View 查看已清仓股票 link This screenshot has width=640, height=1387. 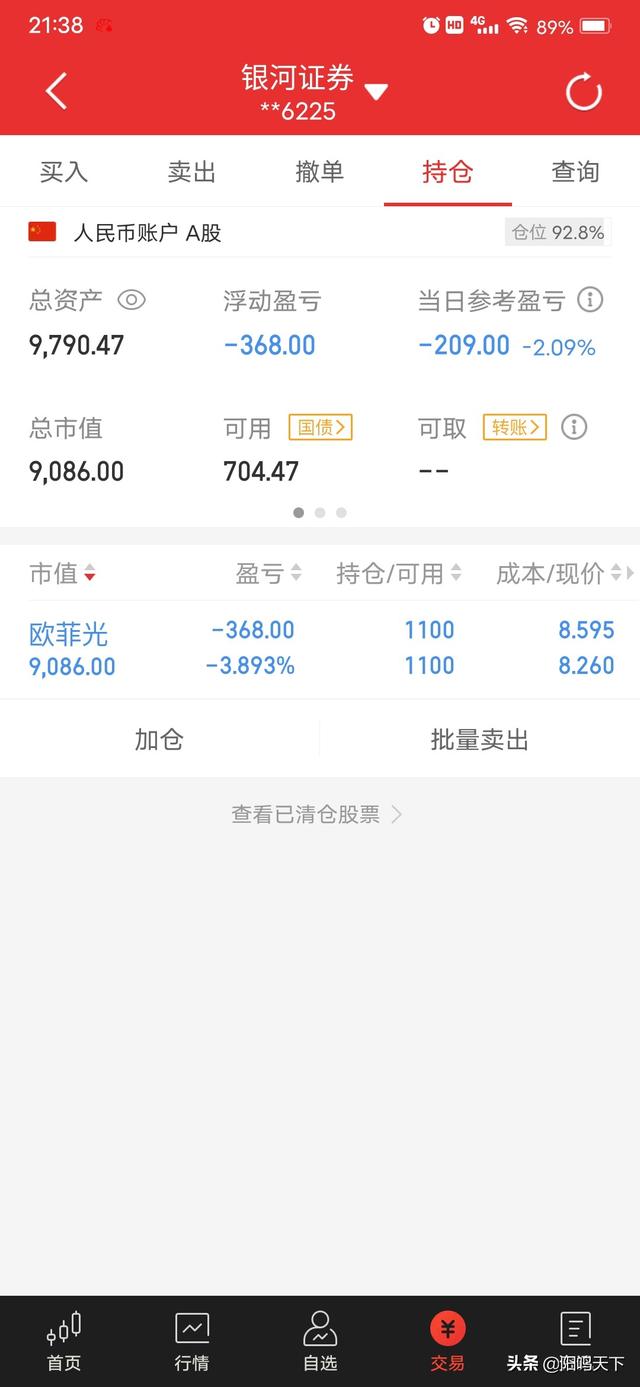pos(317,814)
